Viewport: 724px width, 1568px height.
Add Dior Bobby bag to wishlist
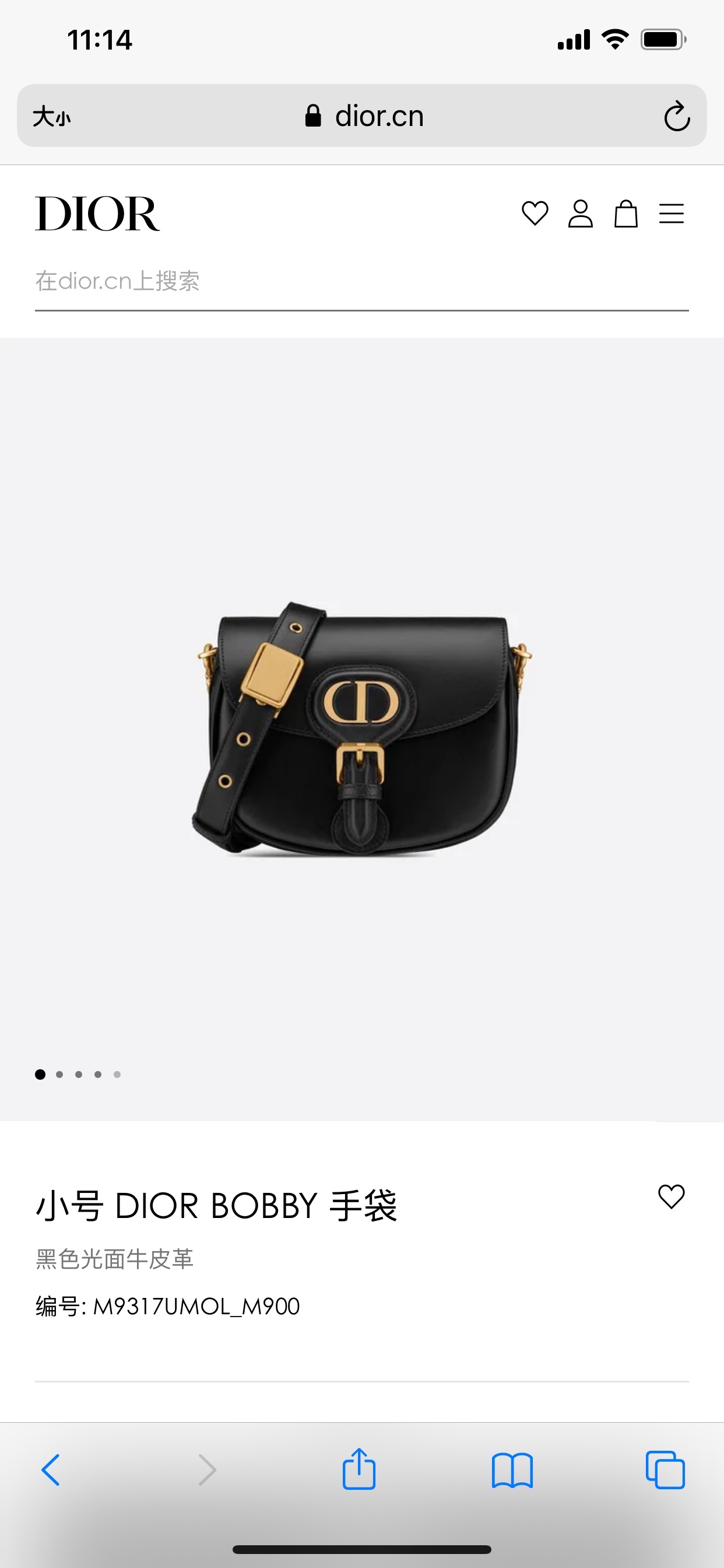671,1196
